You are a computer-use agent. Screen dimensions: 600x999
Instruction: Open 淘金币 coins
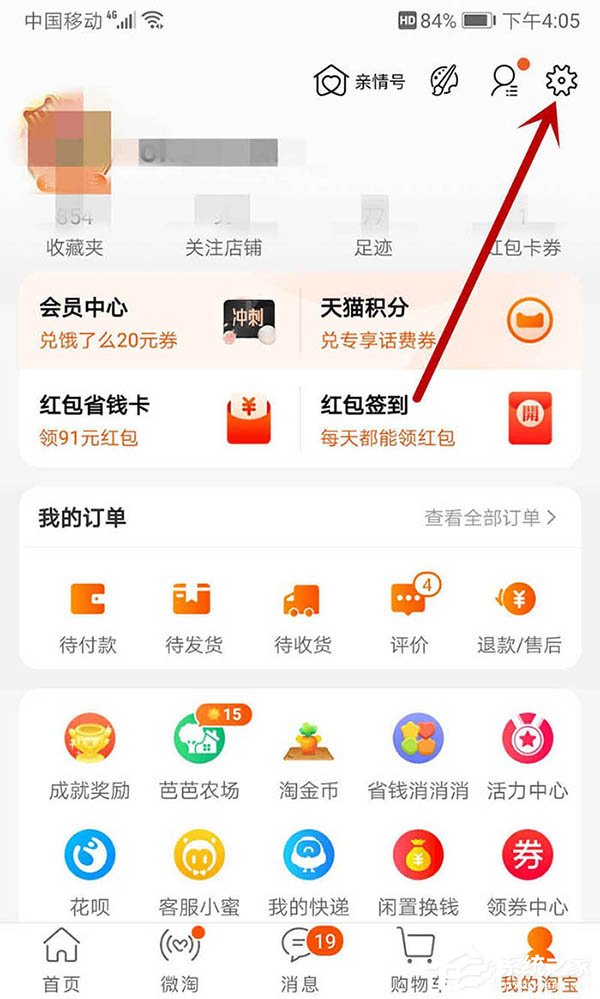(308, 756)
